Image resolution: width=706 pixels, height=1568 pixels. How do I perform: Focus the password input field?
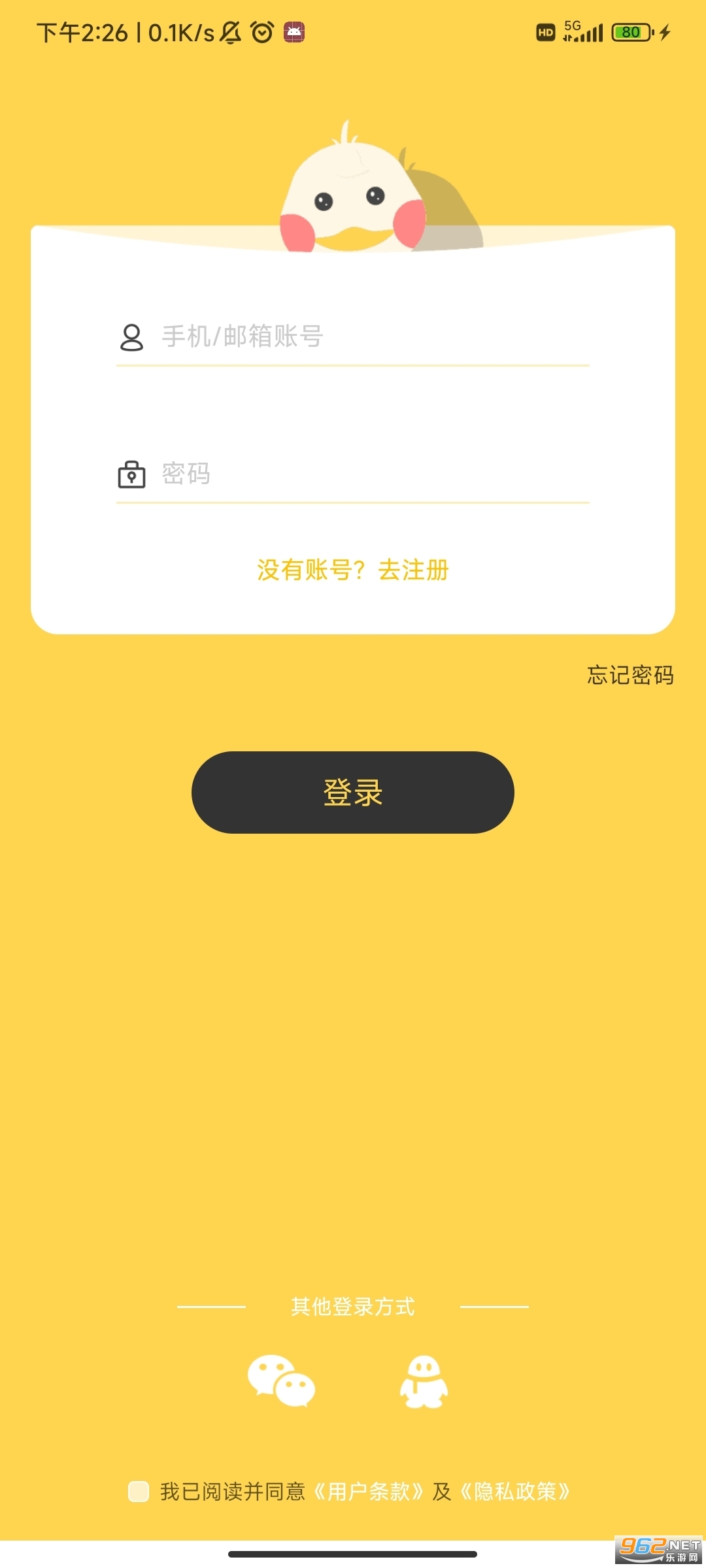tap(373, 474)
